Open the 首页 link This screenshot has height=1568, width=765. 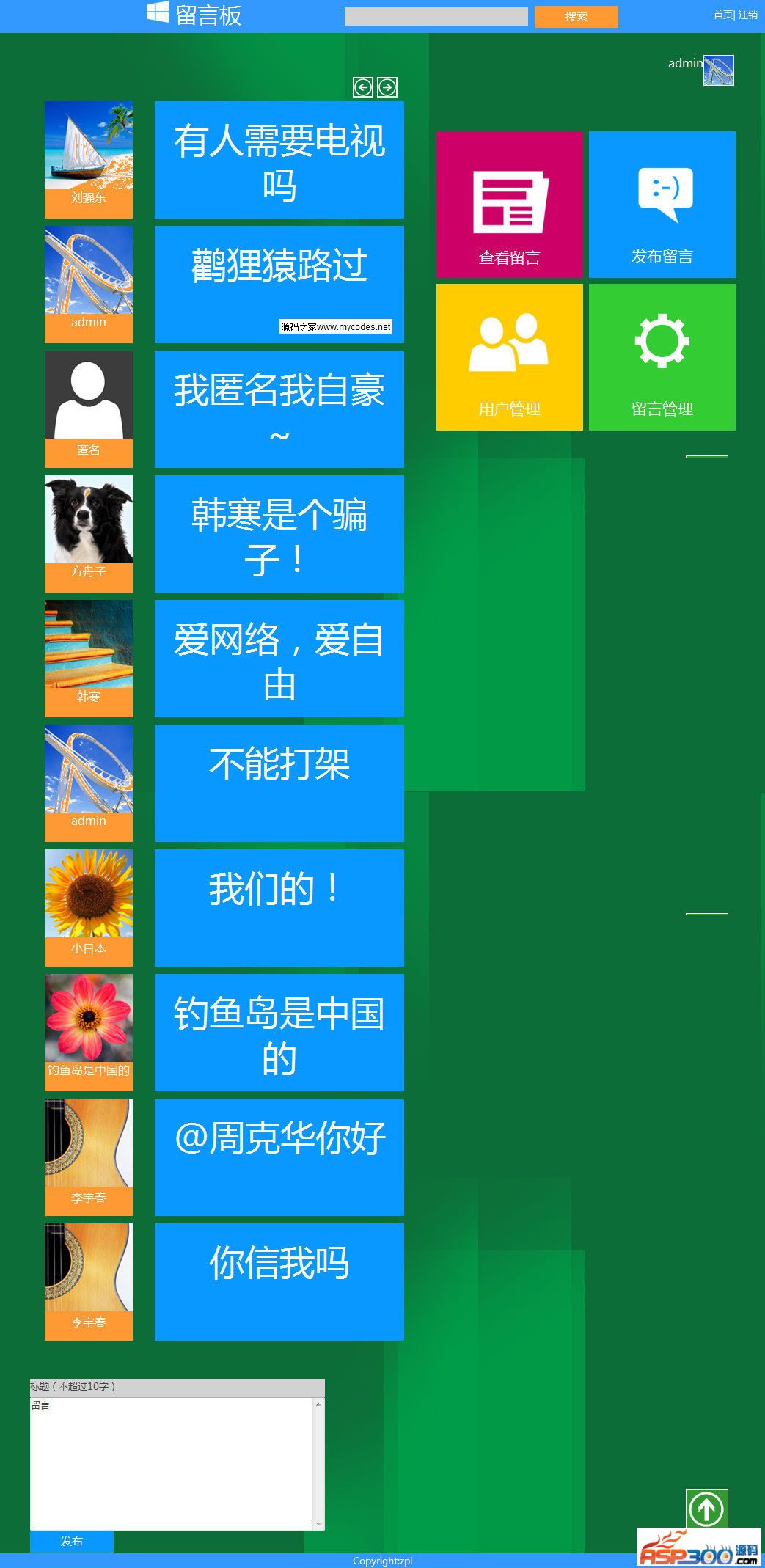tap(722, 15)
